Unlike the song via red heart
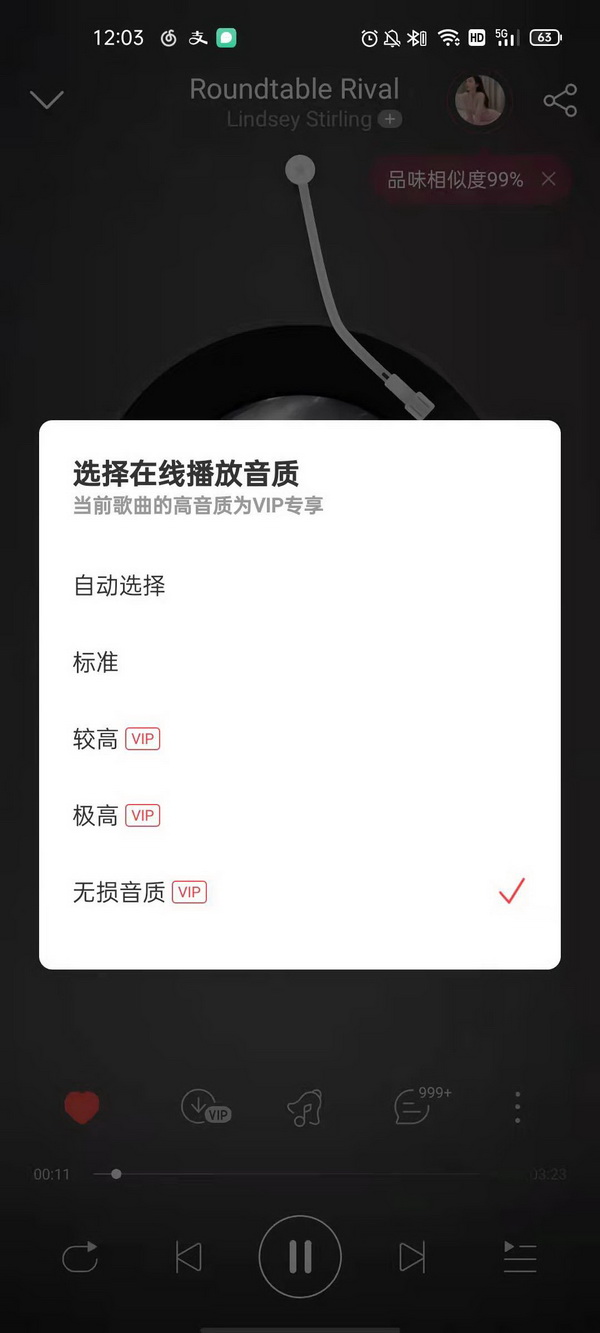Screen dimensions: 600x1333 point(82,1107)
